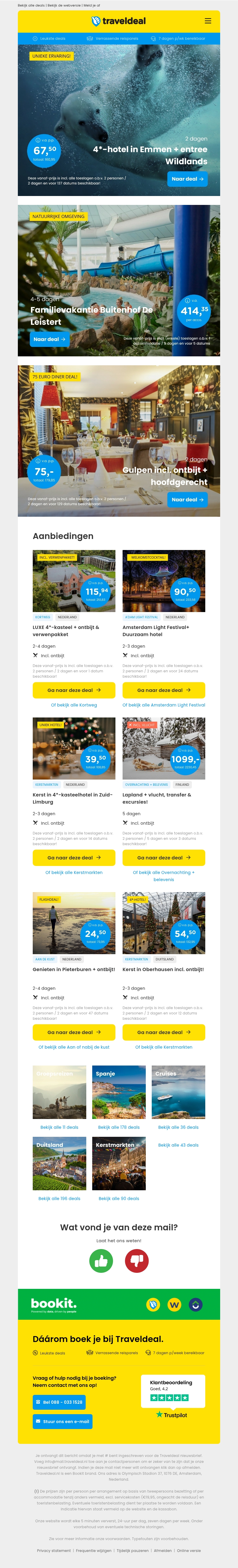Tap 'Naar deal' on the Emmen Wildlands offer
This screenshot has width=238, height=1568.
(x=187, y=179)
